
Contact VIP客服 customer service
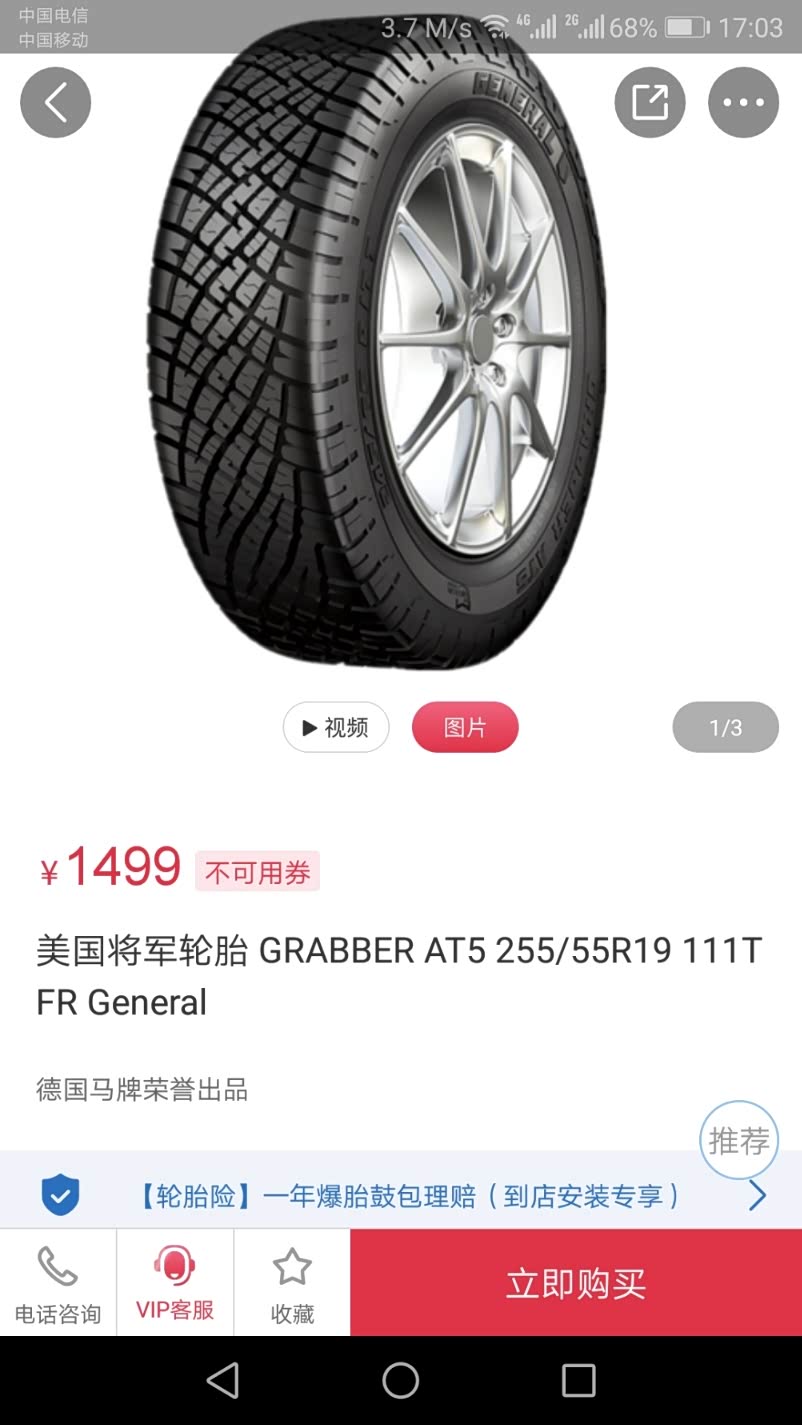pyautogui.click(x=175, y=1283)
